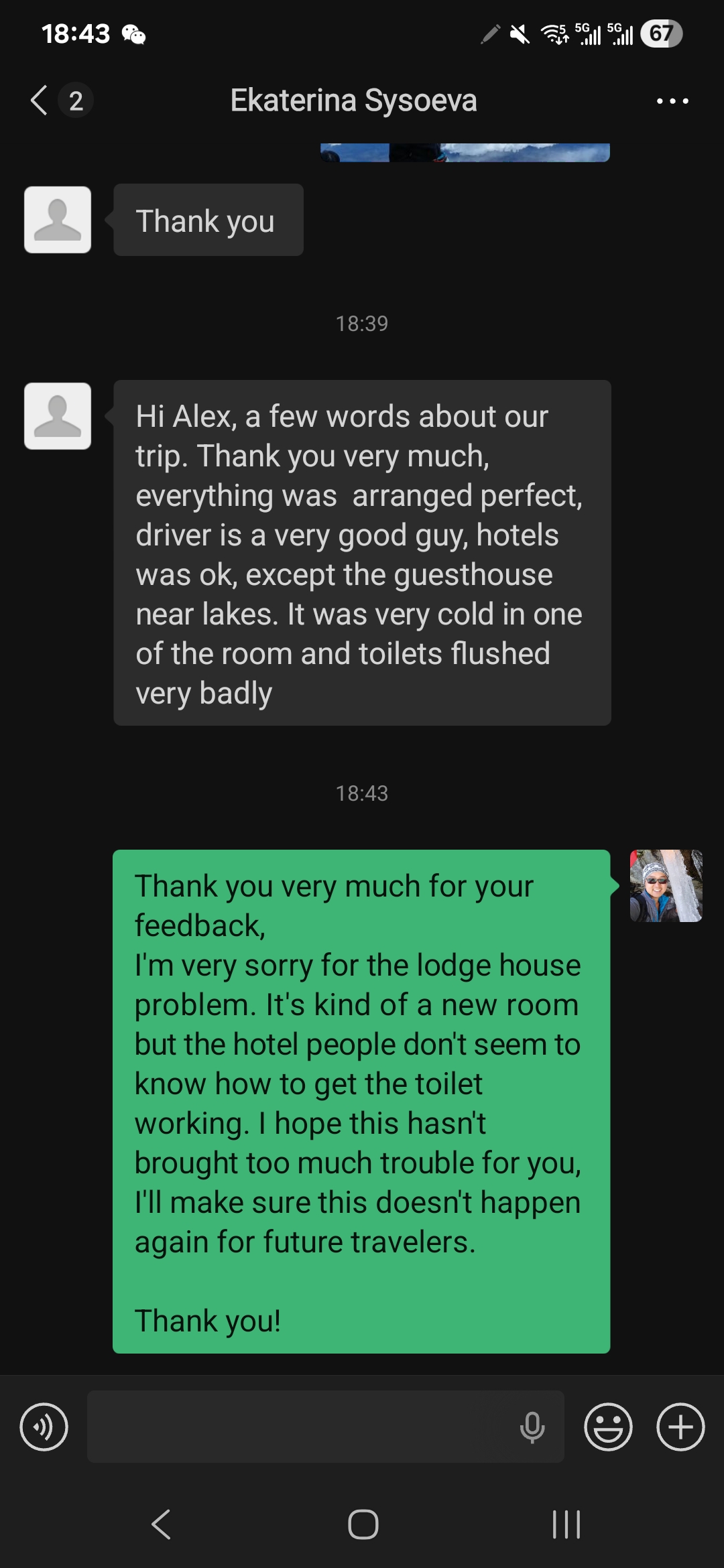This screenshot has height=1568, width=724.
Task: Check the battery level indicator
Action: pos(661,34)
